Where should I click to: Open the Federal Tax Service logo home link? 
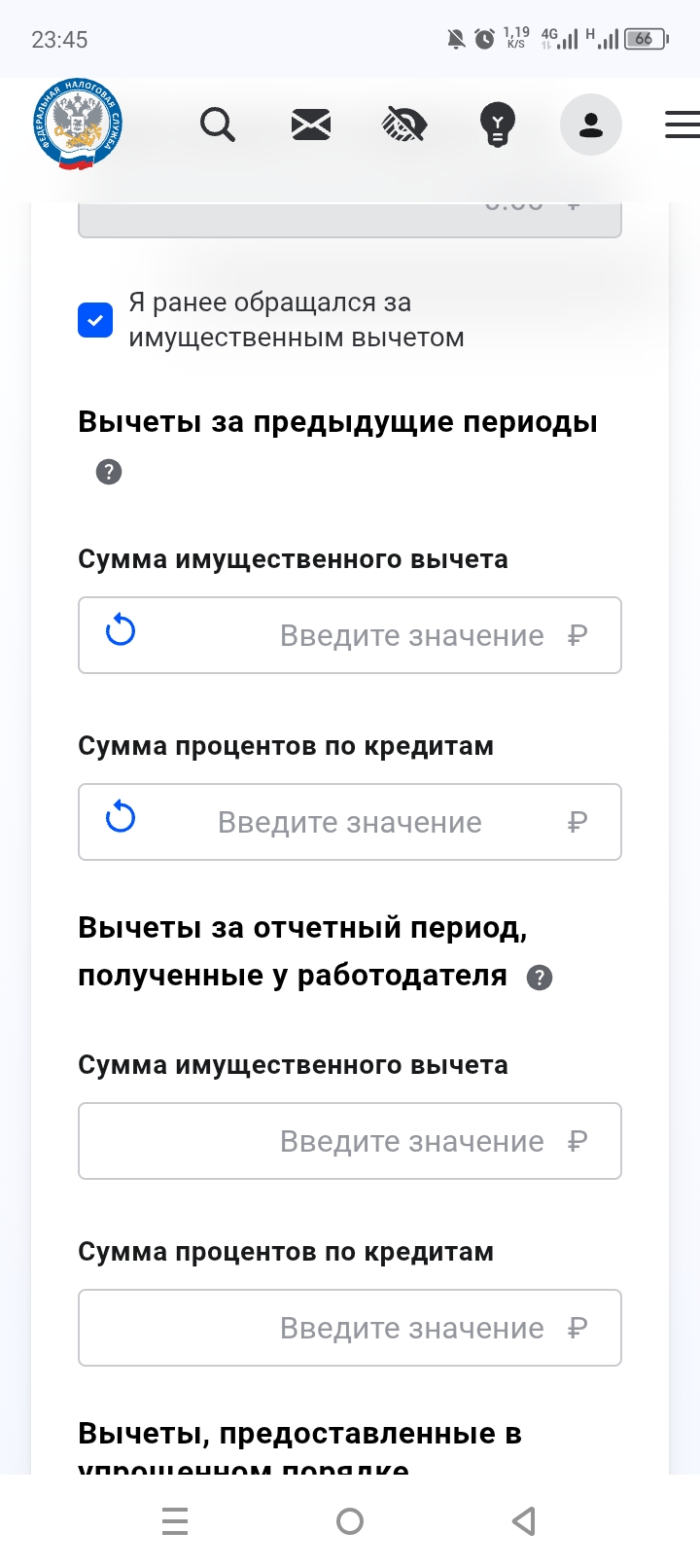pyautogui.click(x=78, y=125)
